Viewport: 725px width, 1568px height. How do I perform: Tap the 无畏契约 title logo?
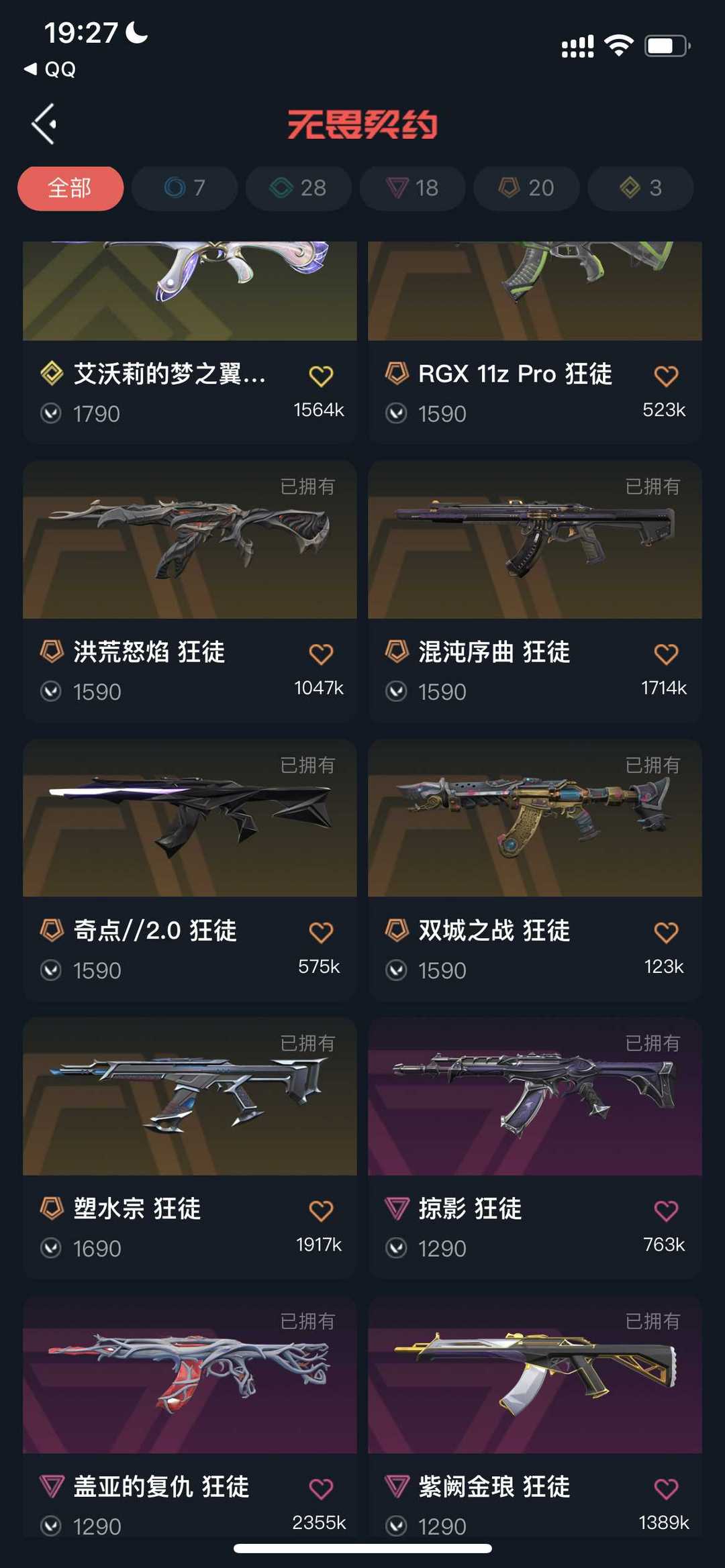[x=362, y=125]
